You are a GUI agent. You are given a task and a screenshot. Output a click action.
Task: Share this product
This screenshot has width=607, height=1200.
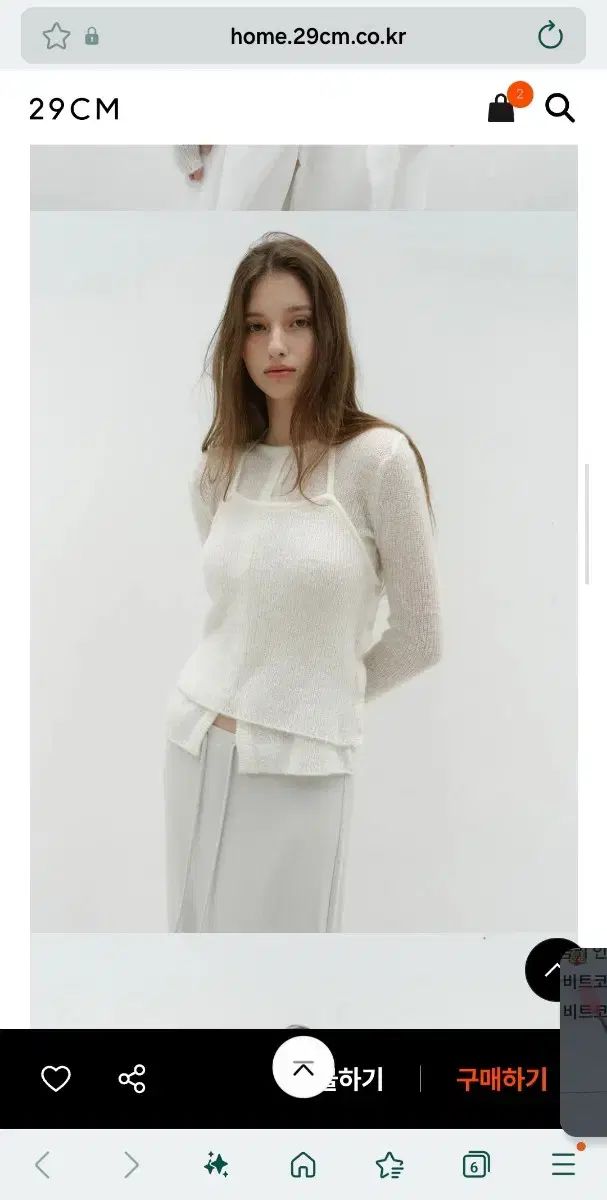point(132,1079)
